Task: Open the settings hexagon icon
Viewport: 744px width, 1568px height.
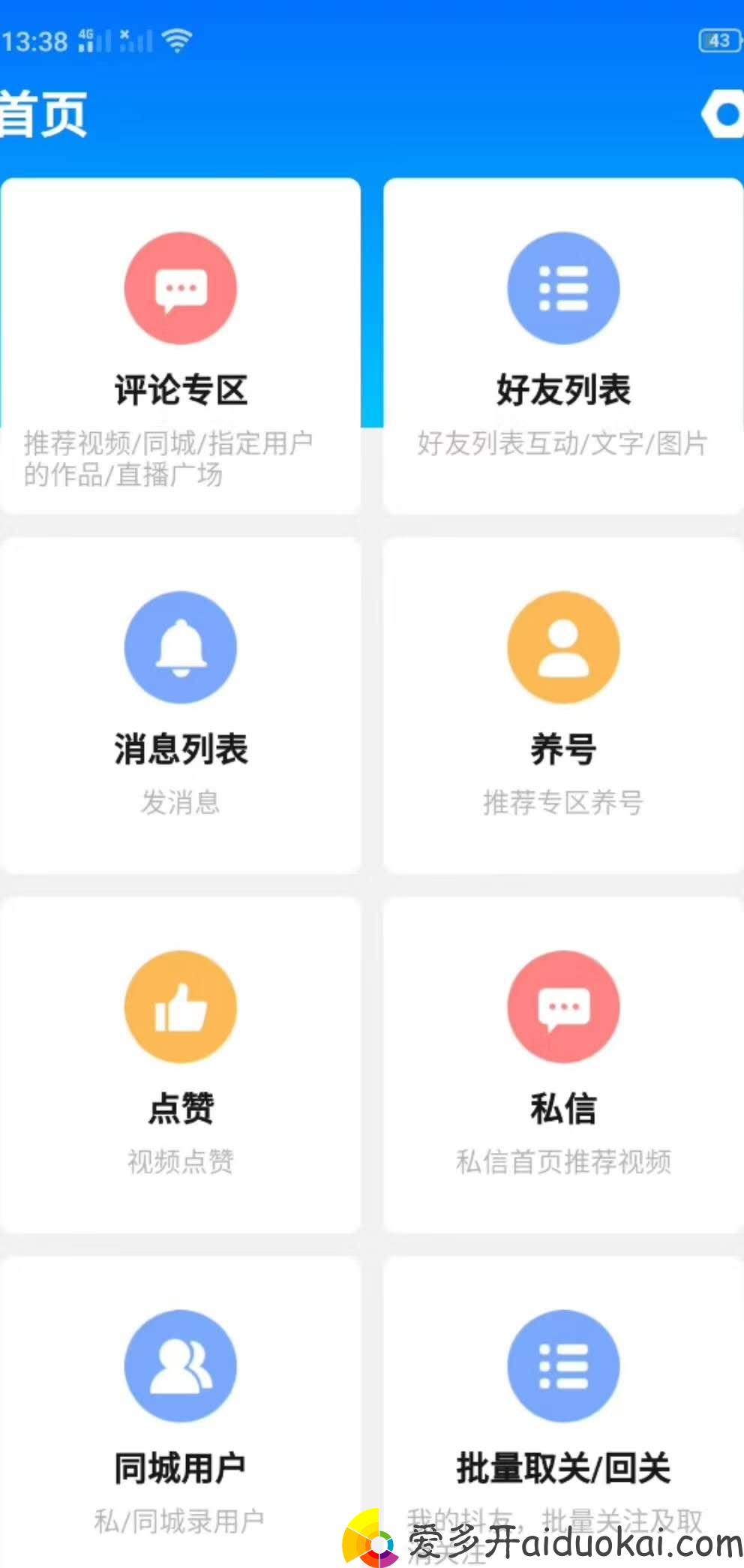Action: click(x=724, y=114)
